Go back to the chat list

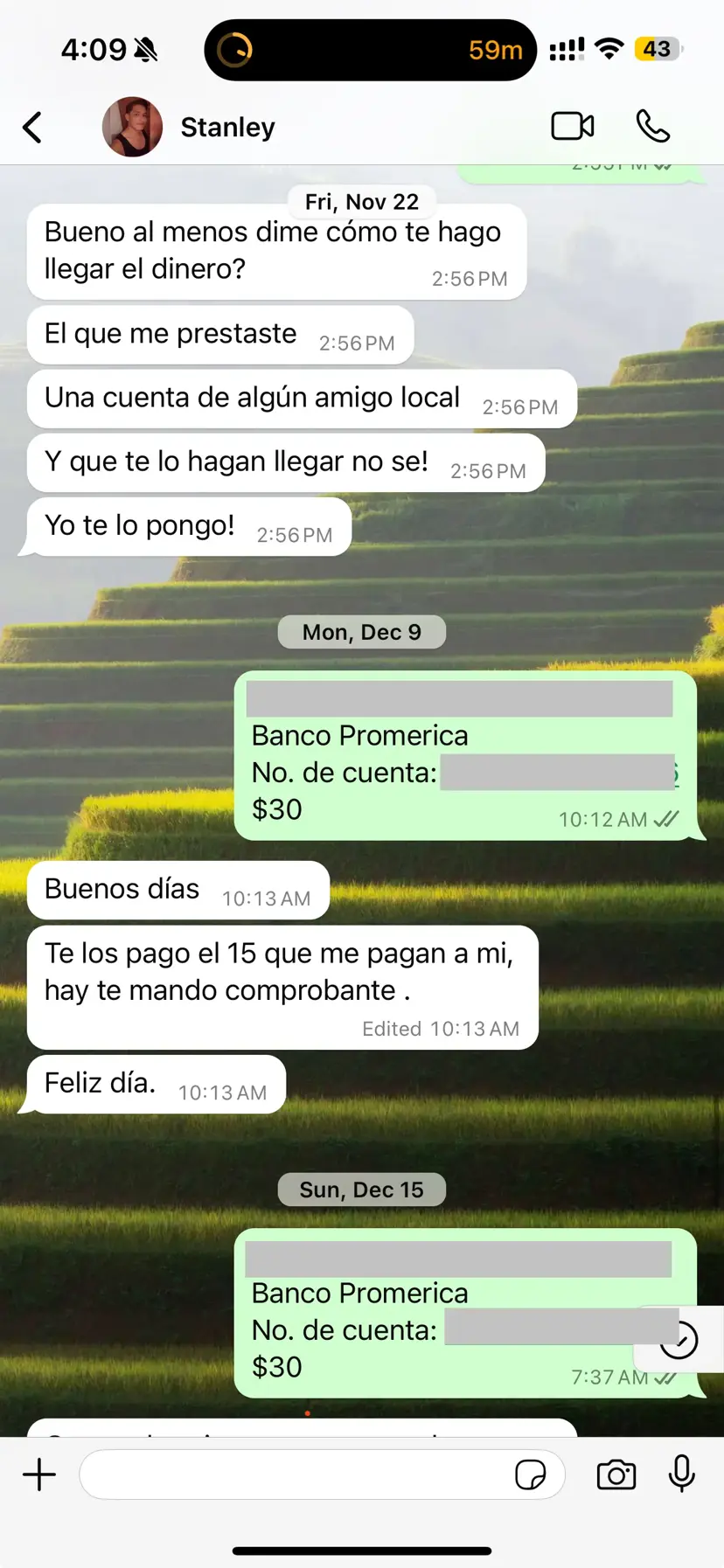coord(32,128)
